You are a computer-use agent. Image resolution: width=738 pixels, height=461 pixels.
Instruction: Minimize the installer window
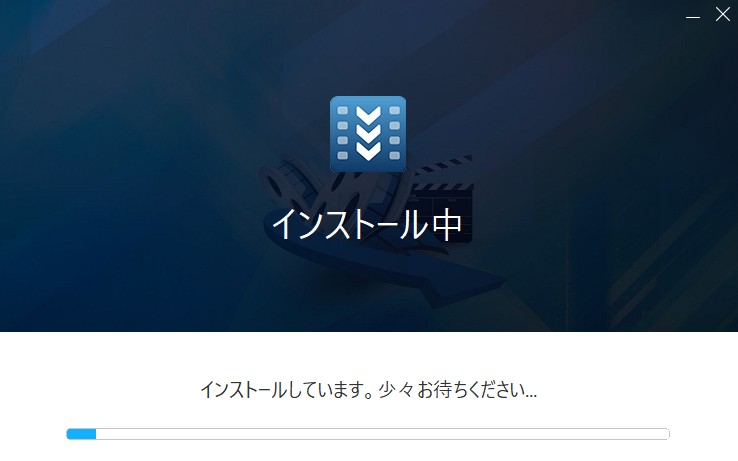pyautogui.click(x=693, y=15)
